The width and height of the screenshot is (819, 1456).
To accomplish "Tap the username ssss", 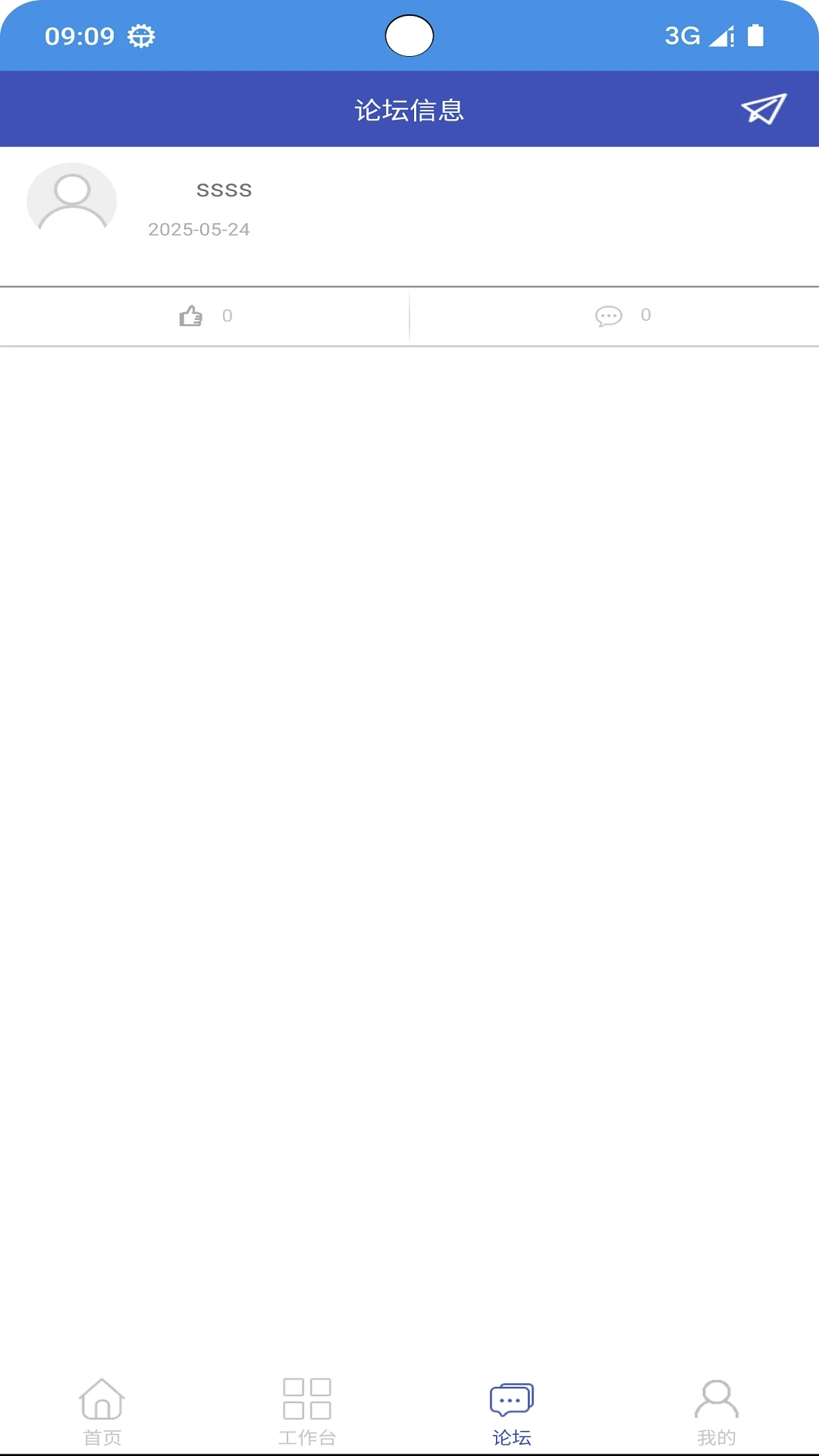I will [224, 190].
